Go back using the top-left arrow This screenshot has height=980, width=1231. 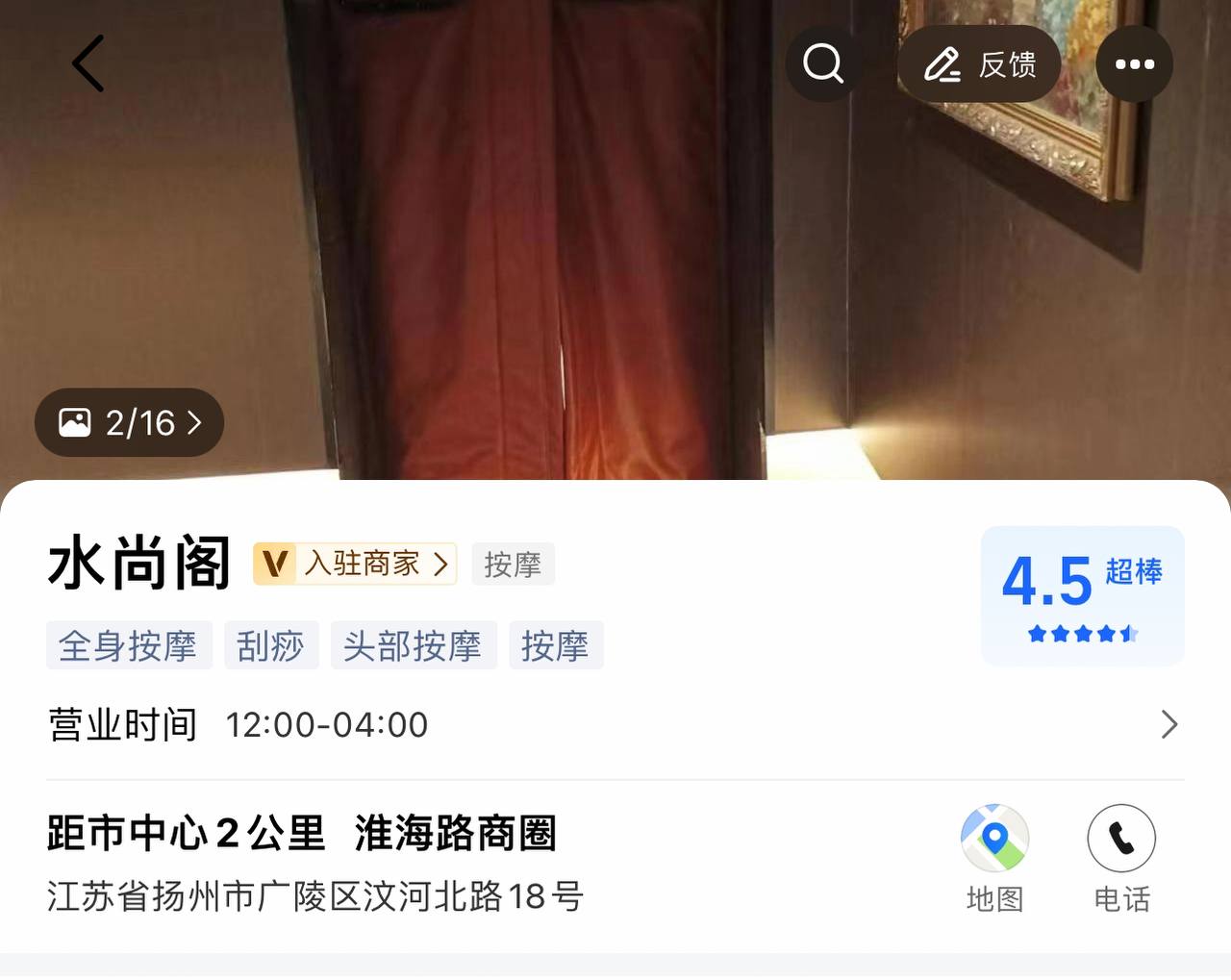click(88, 63)
